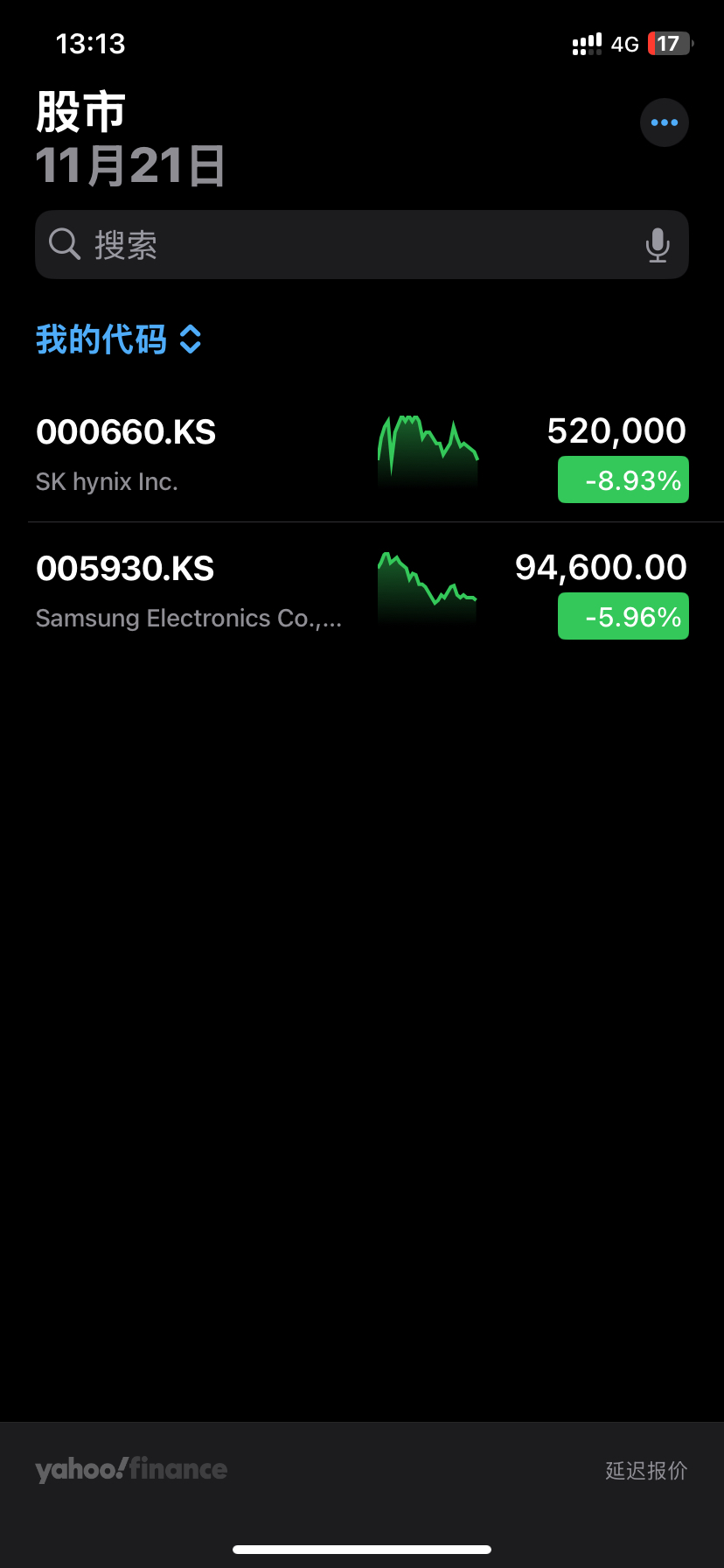Expand the 我的代码 watchlist picker
This screenshot has width=724, height=1568.
(119, 339)
